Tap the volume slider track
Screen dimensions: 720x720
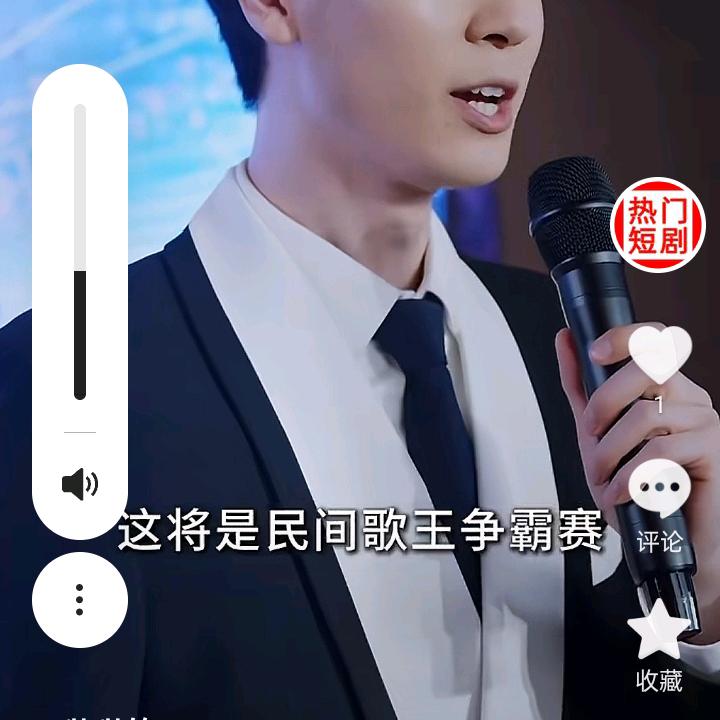click(80, 252)
